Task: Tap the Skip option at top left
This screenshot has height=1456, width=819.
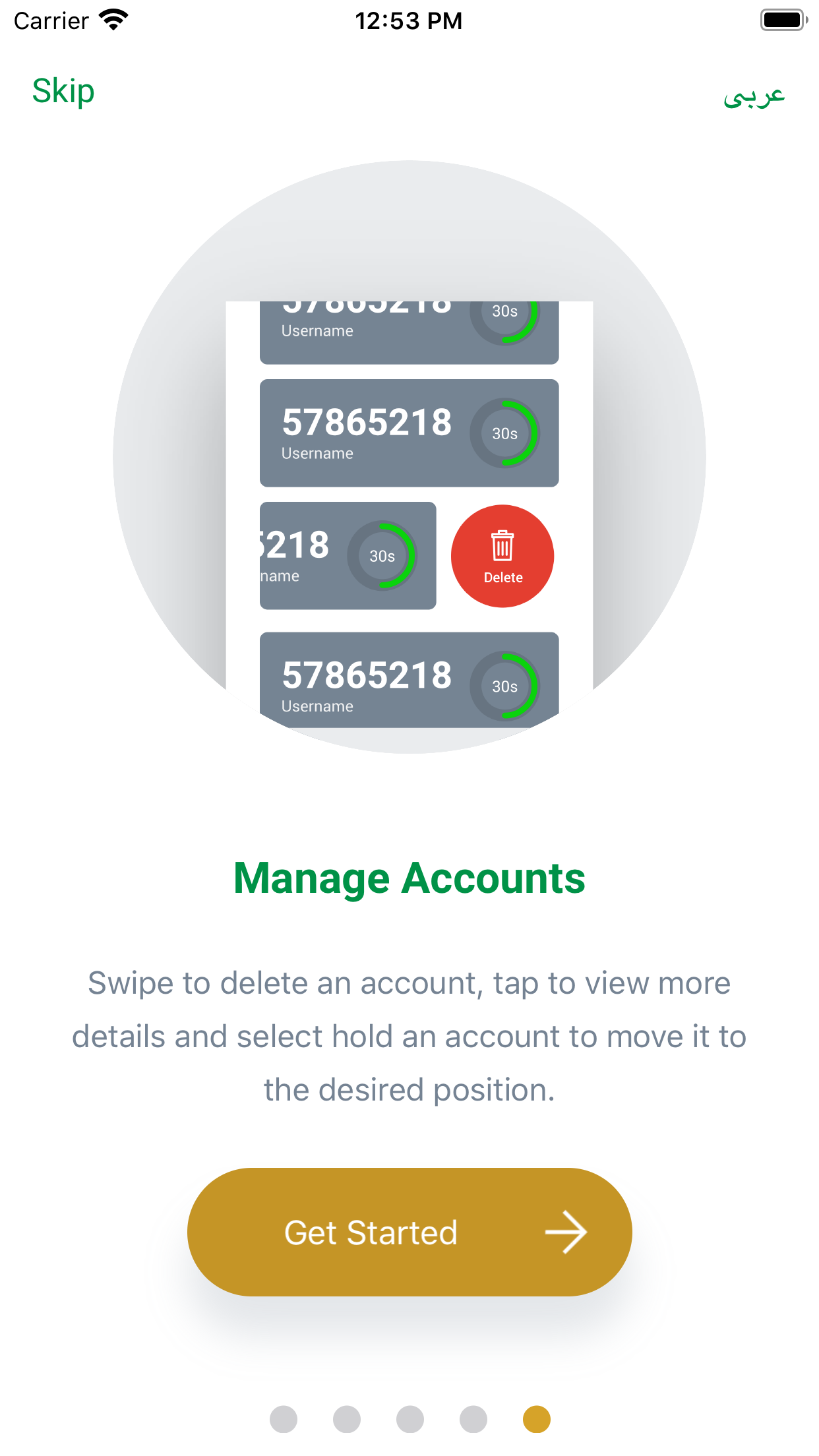Action: [61, 91]
